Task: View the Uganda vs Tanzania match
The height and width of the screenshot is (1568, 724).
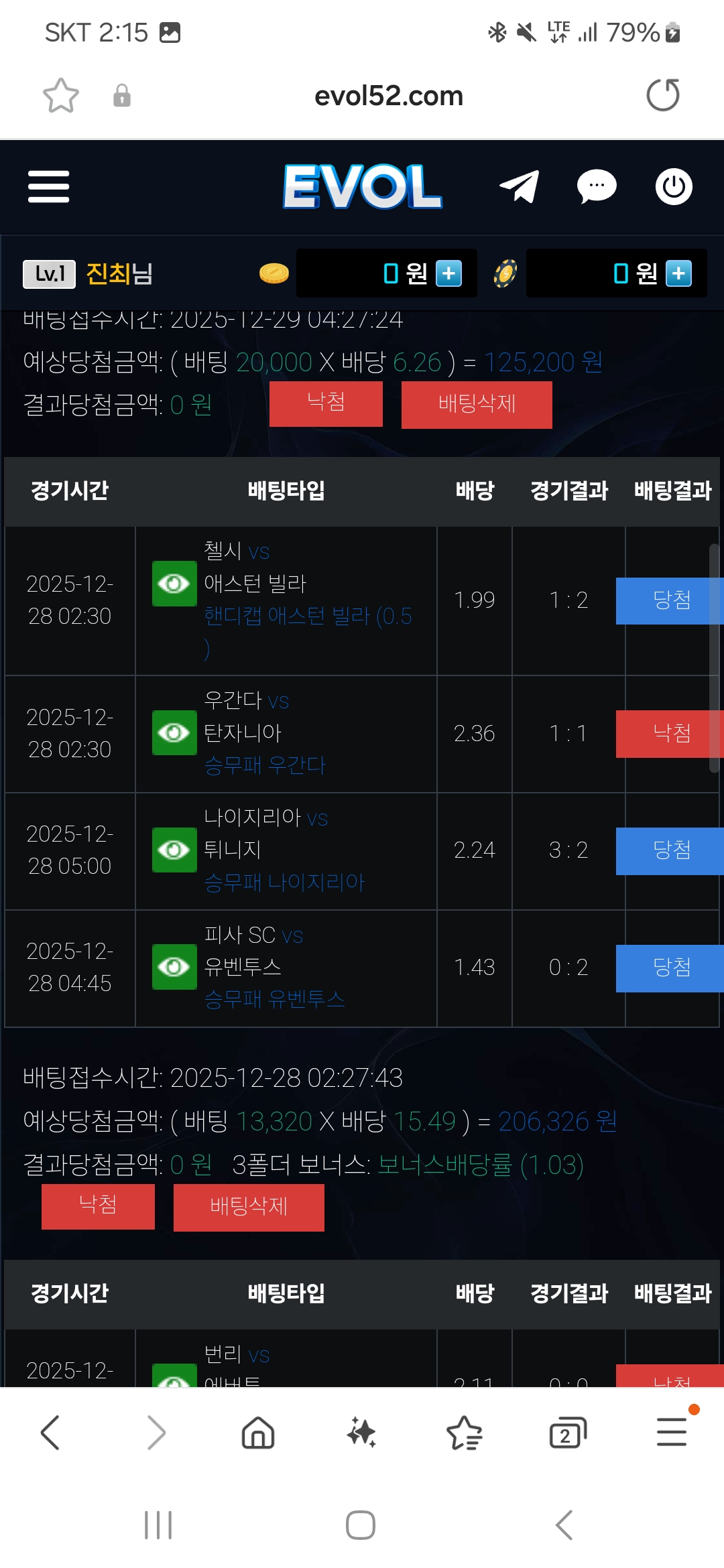Action: (x=174, y=732)
